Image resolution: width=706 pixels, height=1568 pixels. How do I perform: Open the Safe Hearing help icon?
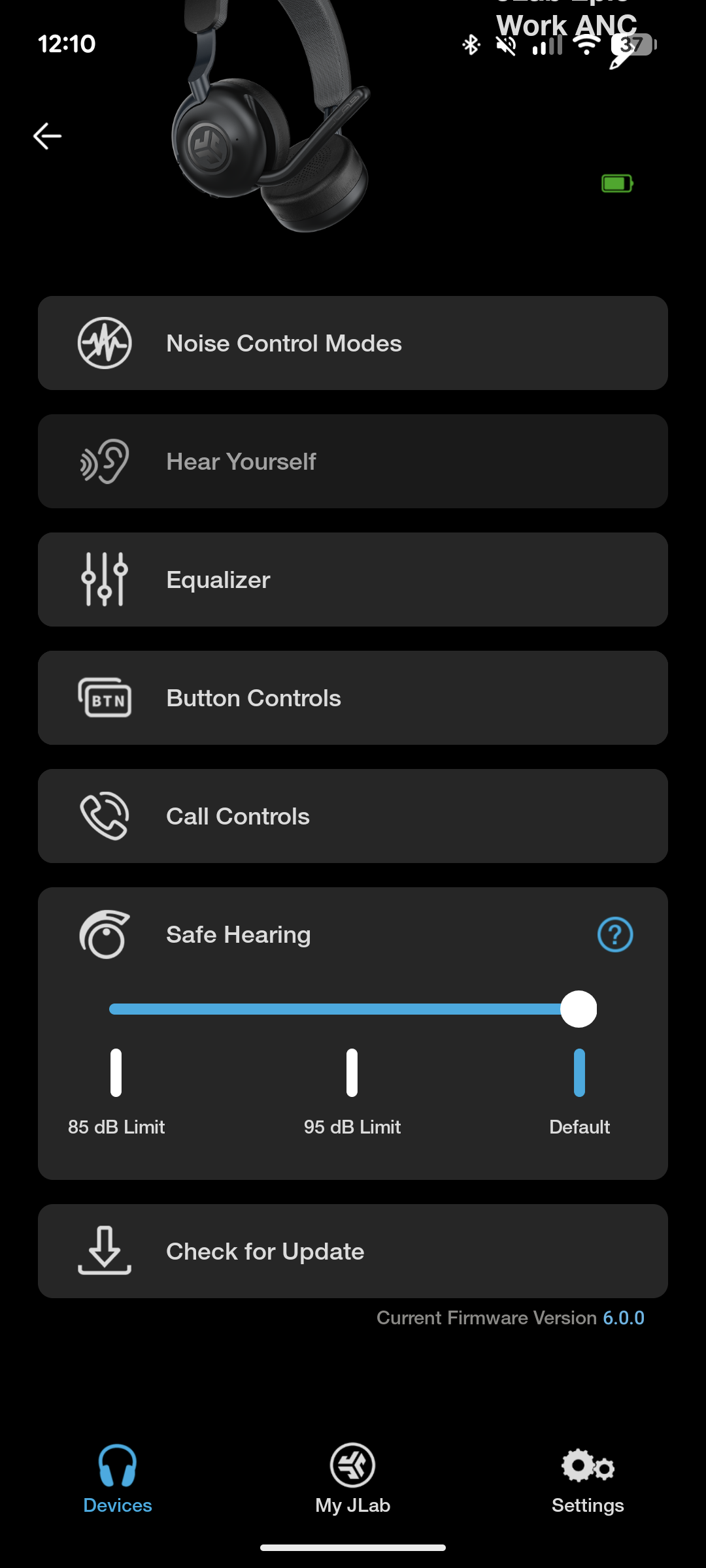click(614, 935)
